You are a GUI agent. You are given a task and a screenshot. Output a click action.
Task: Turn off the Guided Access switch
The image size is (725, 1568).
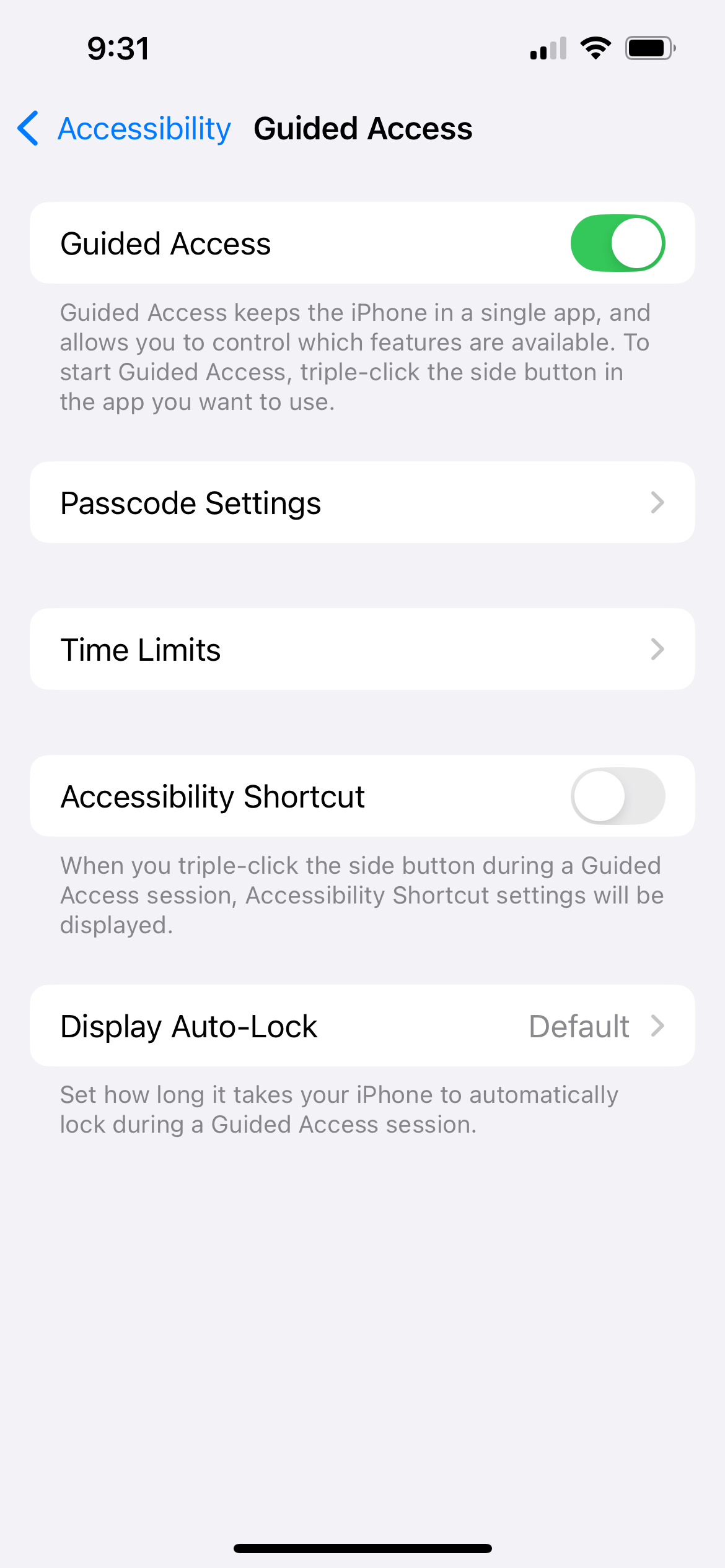tap(617, 243)
